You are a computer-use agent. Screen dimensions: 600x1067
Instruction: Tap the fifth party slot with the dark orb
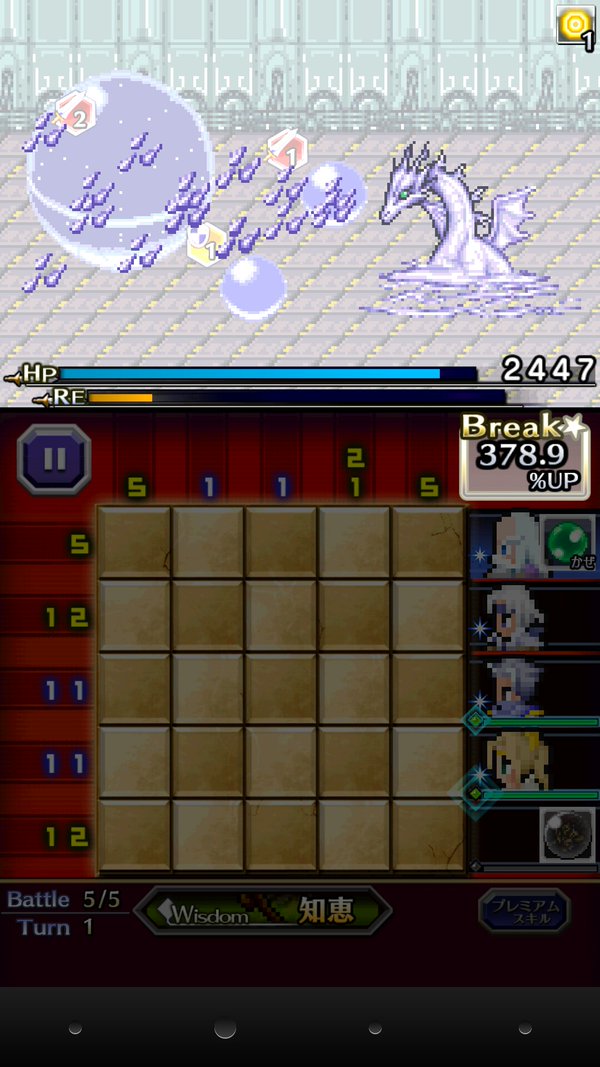[532, 835]
